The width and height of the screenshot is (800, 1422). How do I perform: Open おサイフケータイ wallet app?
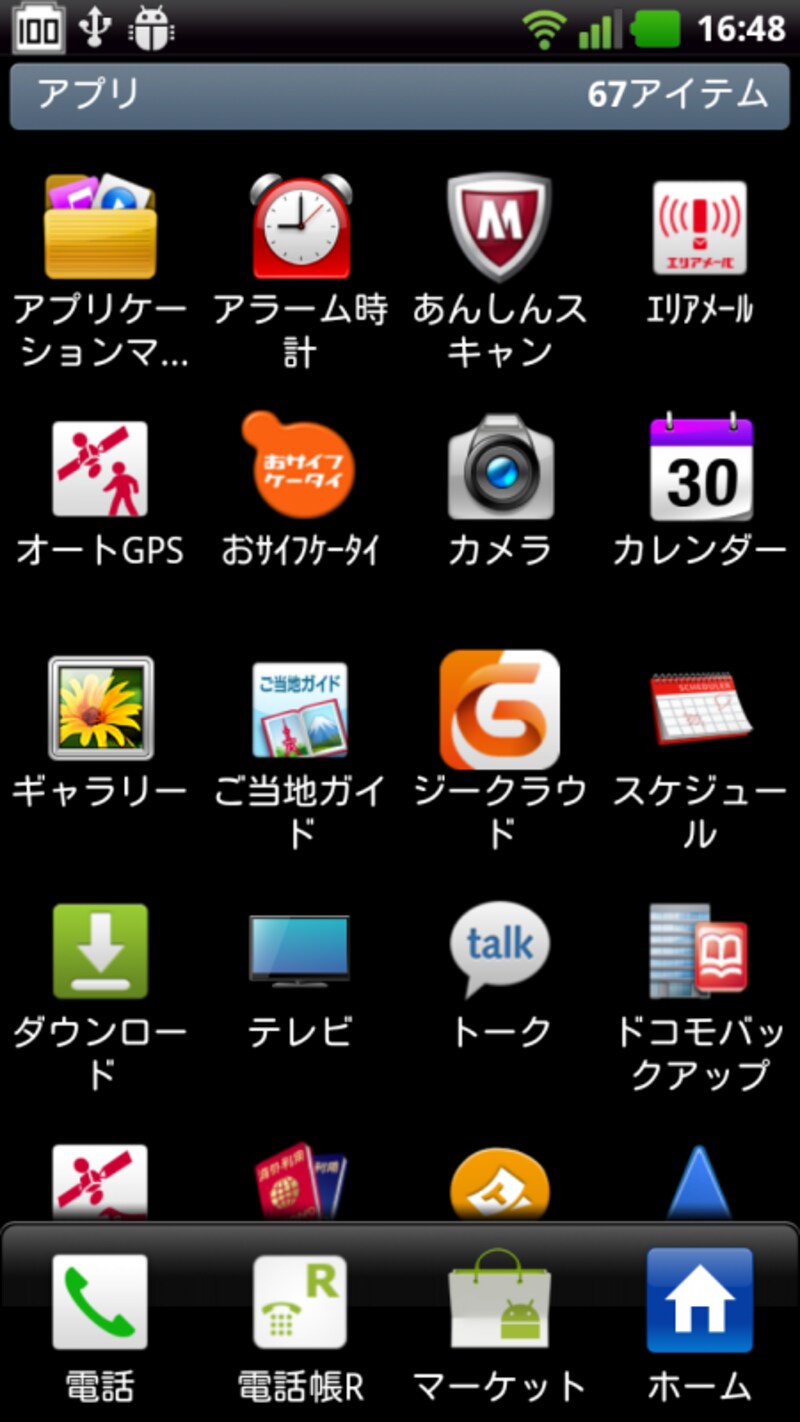(299, 468)
